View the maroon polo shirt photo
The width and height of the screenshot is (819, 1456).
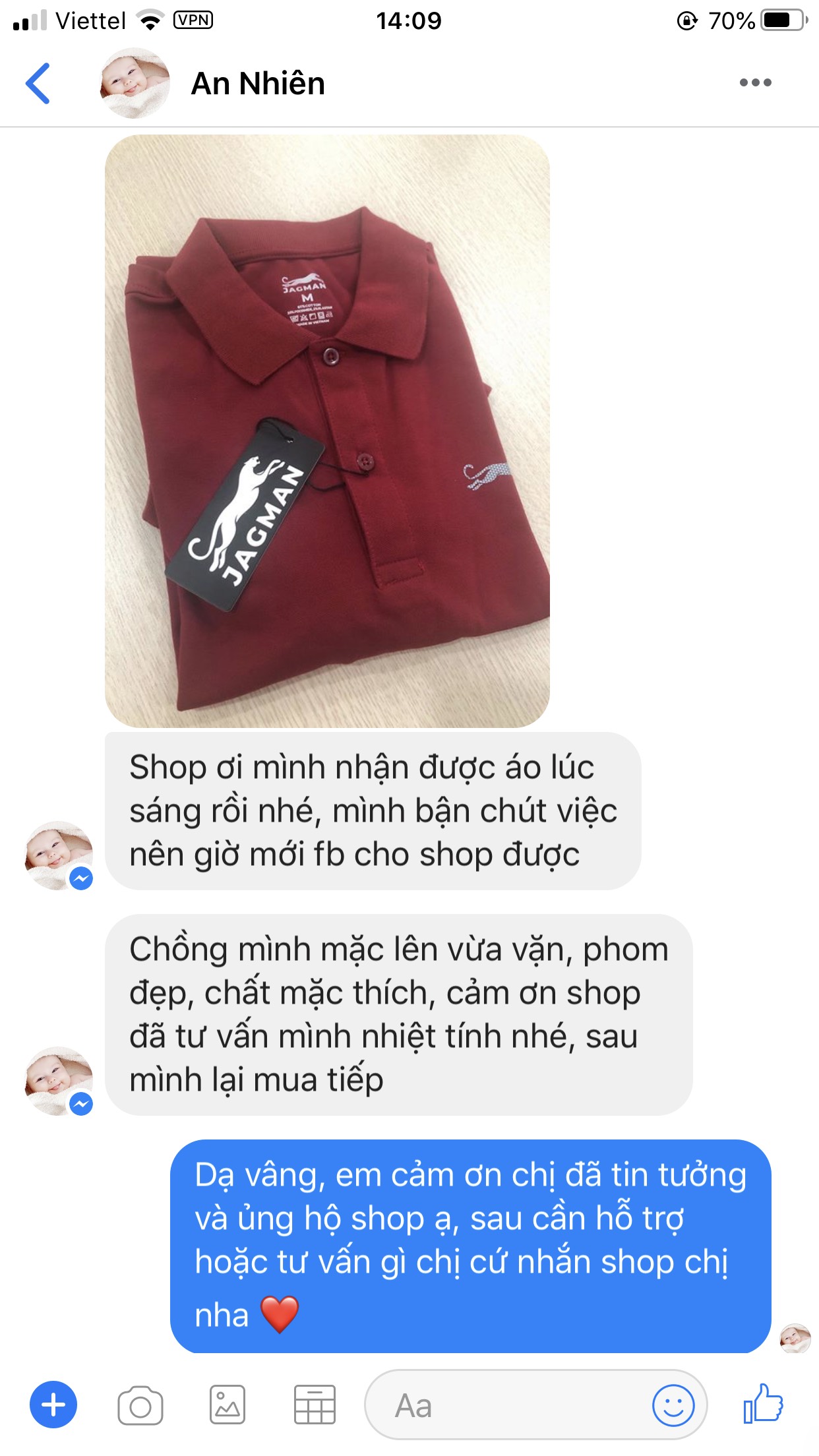(327, 431)
